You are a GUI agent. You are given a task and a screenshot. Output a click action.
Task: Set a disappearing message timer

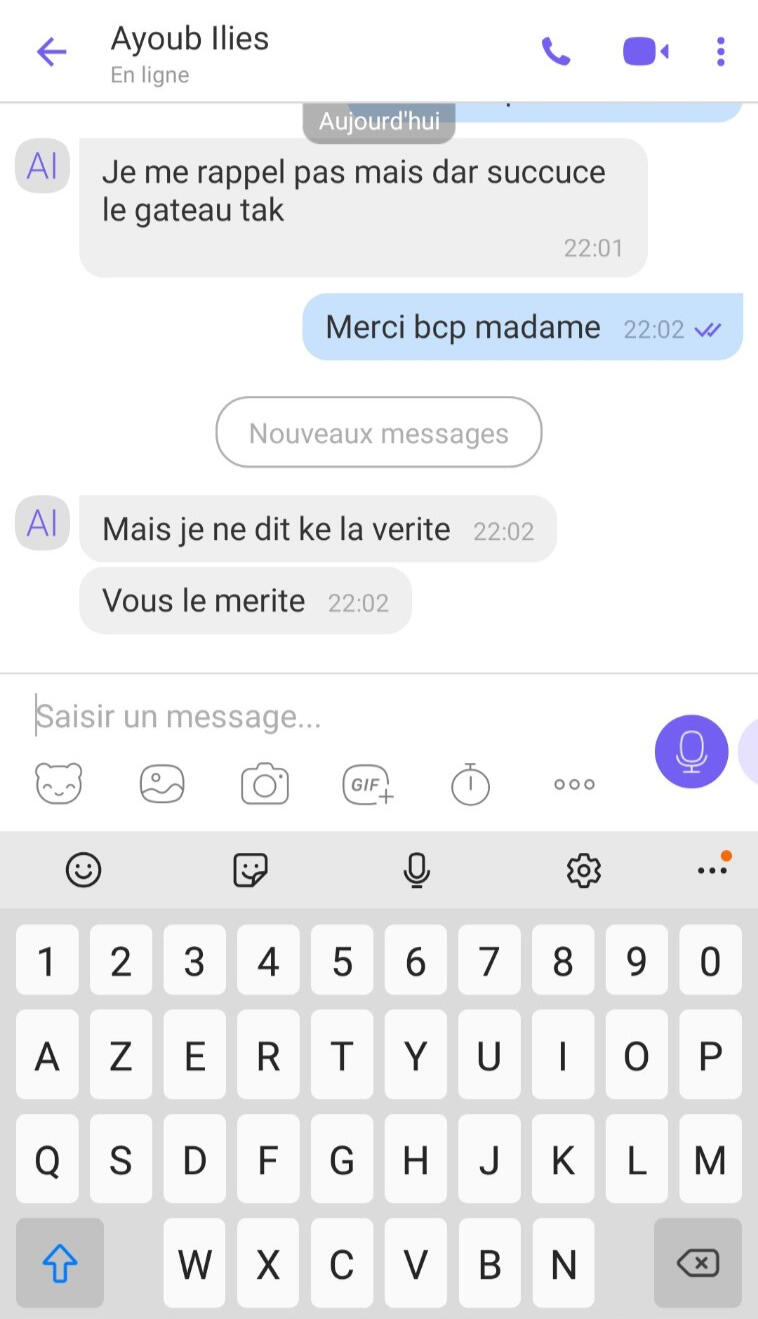(470, 784)
